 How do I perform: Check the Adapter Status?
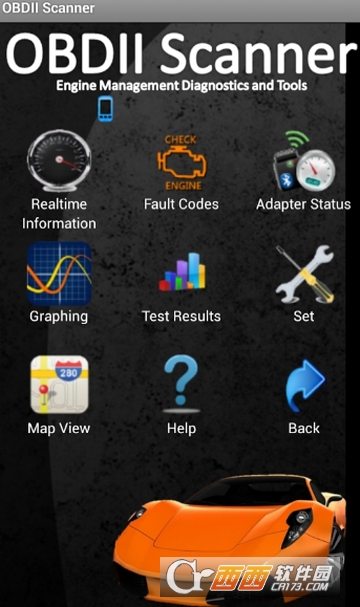304,161
